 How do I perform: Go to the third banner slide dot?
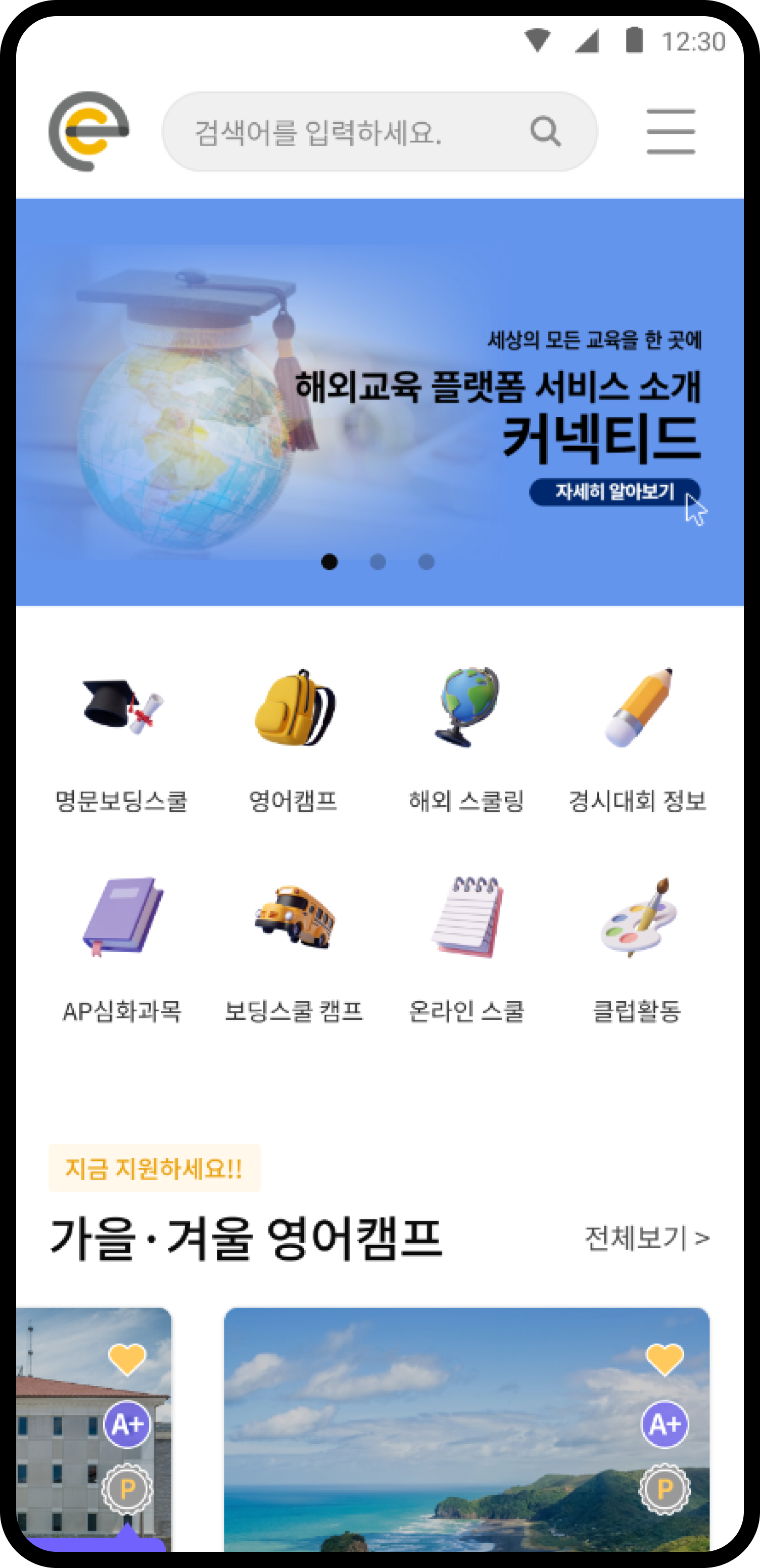(426, 562)
